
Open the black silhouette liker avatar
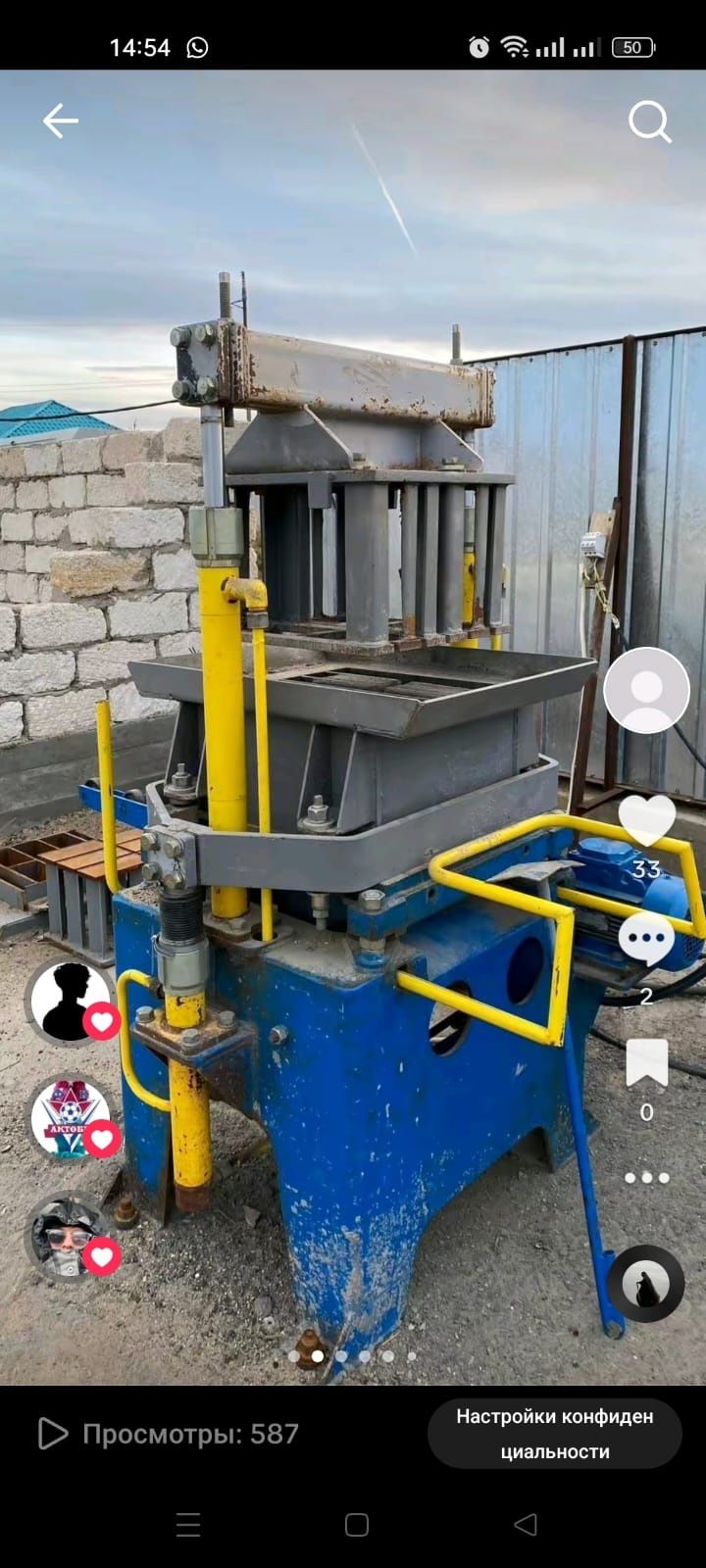(69, 1001)
